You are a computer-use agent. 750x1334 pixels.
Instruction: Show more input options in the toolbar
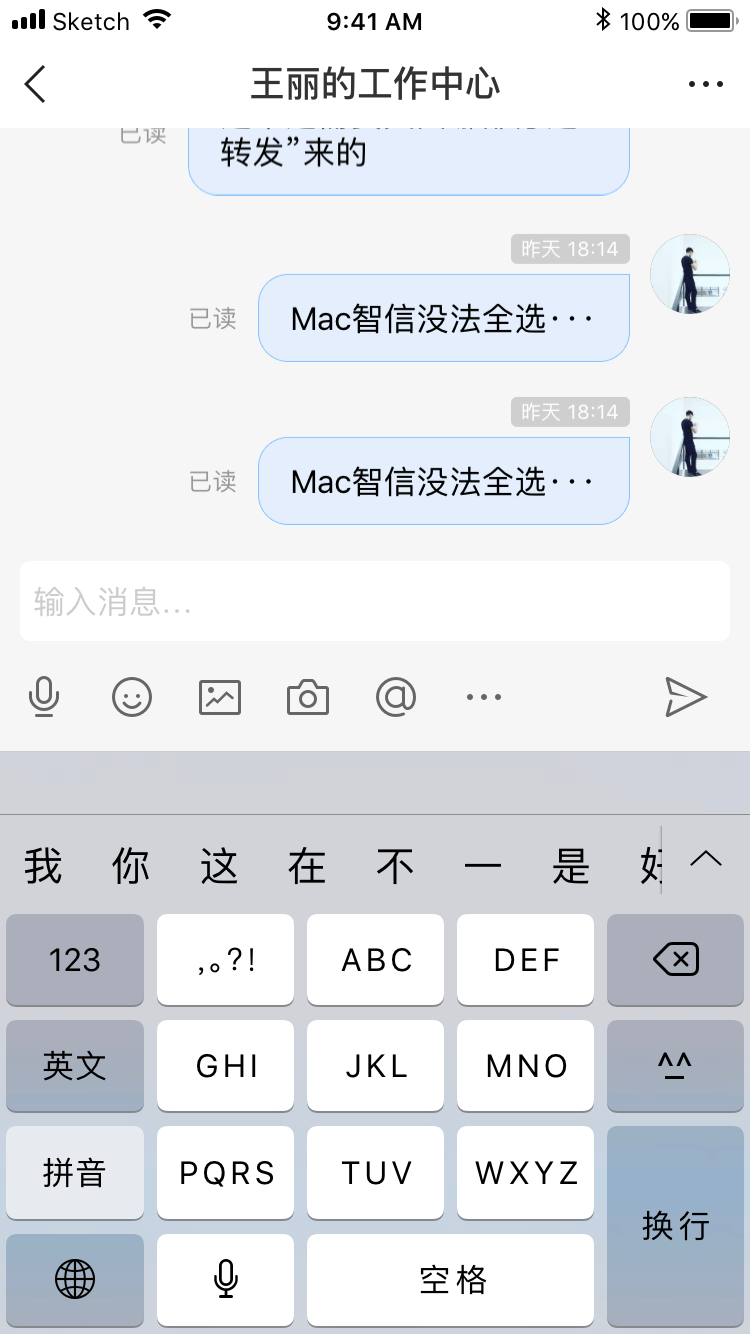[x=484, y=697]
